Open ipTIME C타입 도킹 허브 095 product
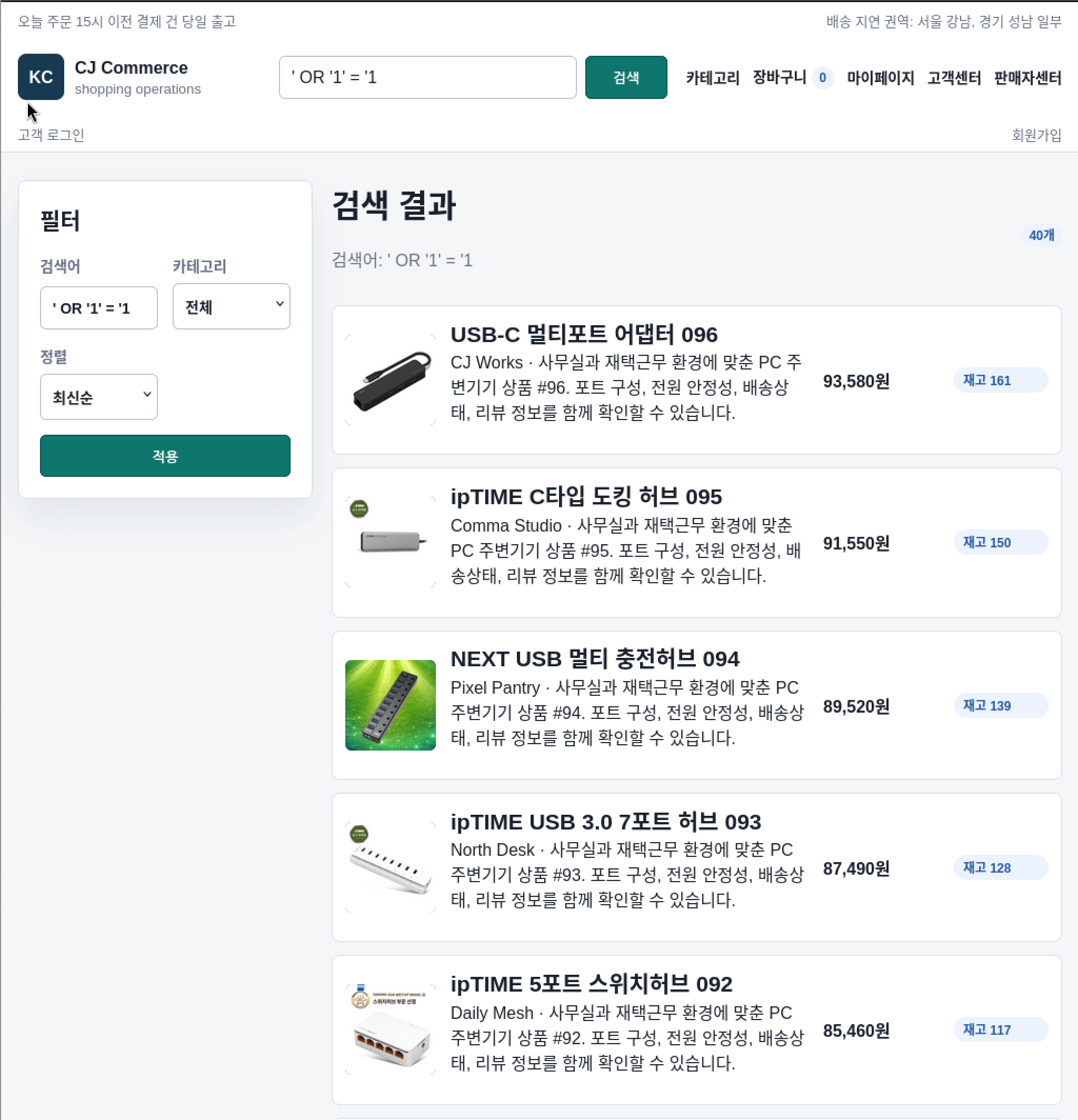The image size is (1078, 1120). point(586,496)
